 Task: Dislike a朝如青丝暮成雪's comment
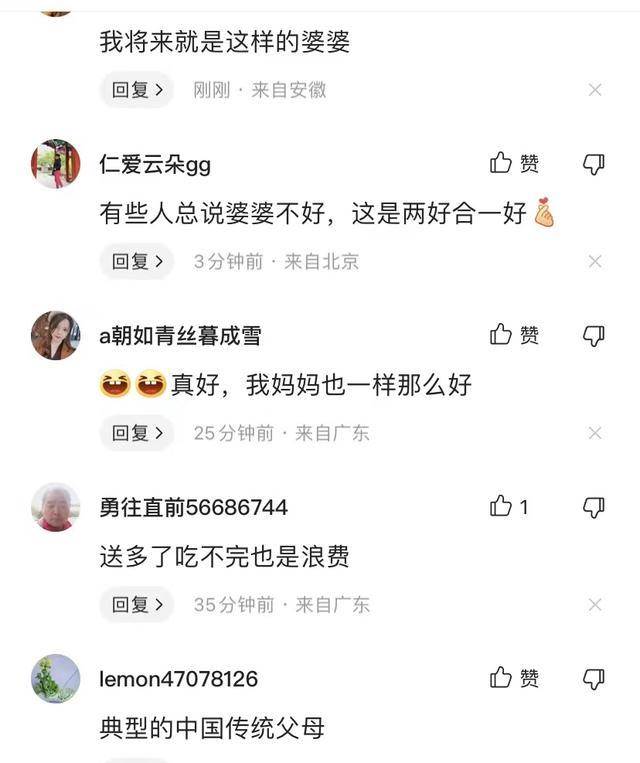(x=594, y=335)
